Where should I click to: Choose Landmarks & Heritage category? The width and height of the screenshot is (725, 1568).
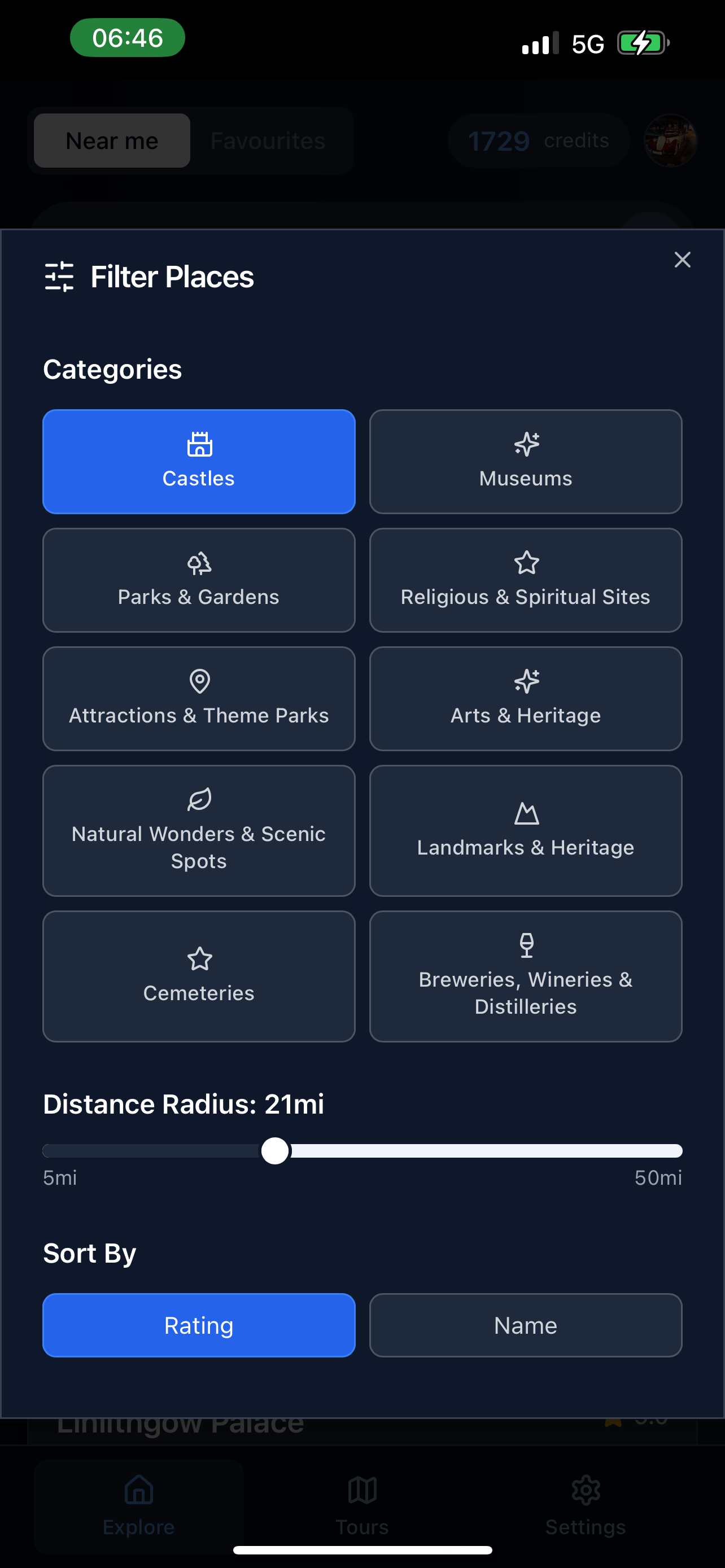pos(525,830)
